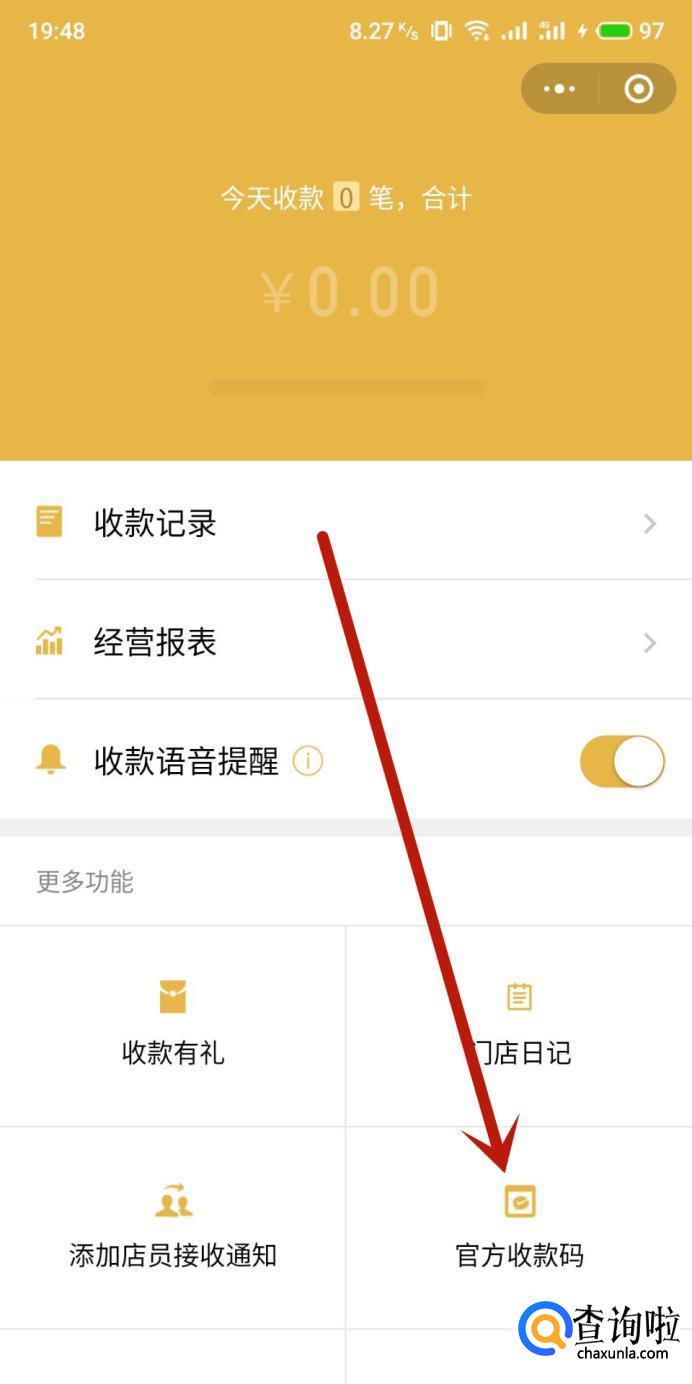Open 经营报表 business report
The height and width of the screenshot is (1384, 692).
click(346, 641)
